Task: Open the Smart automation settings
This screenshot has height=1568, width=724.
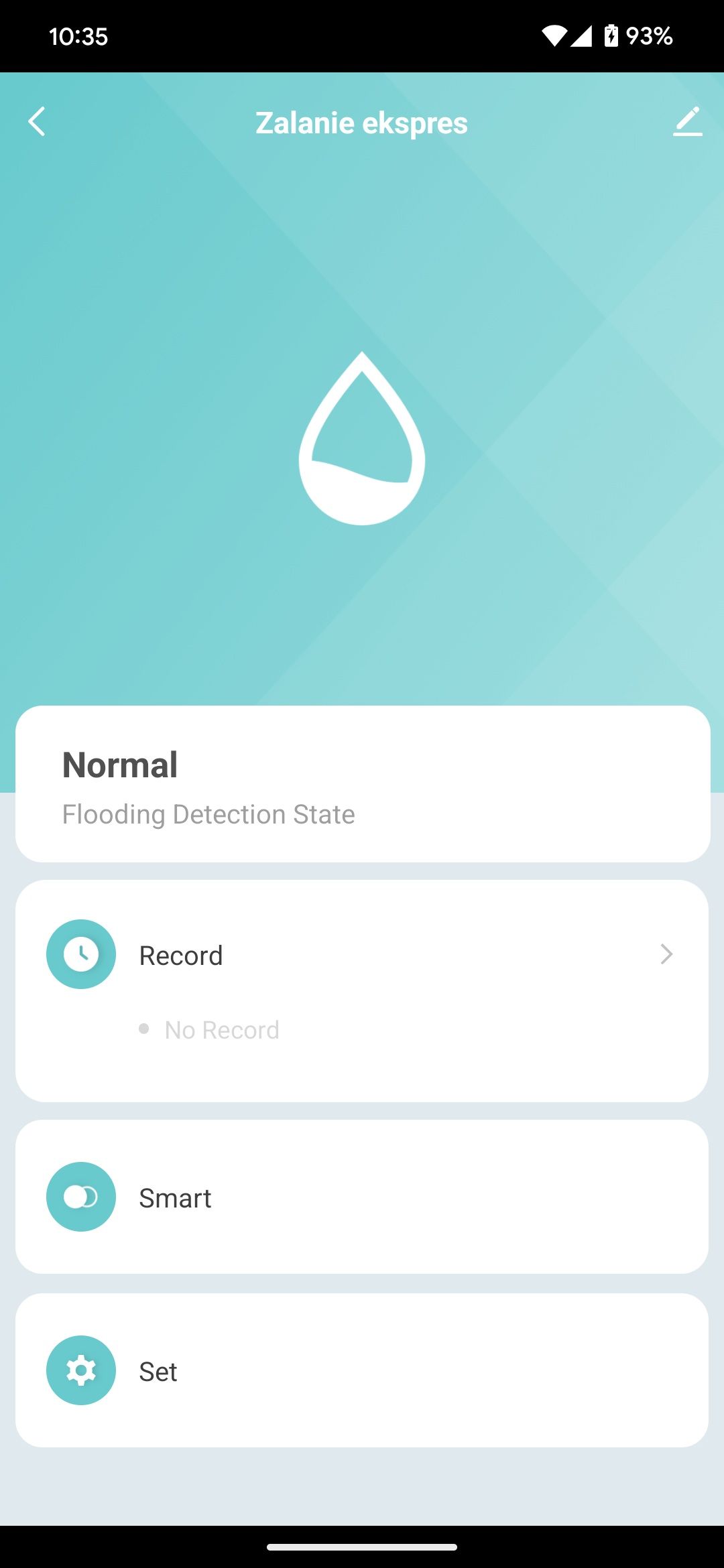Action: point(362,1197)
